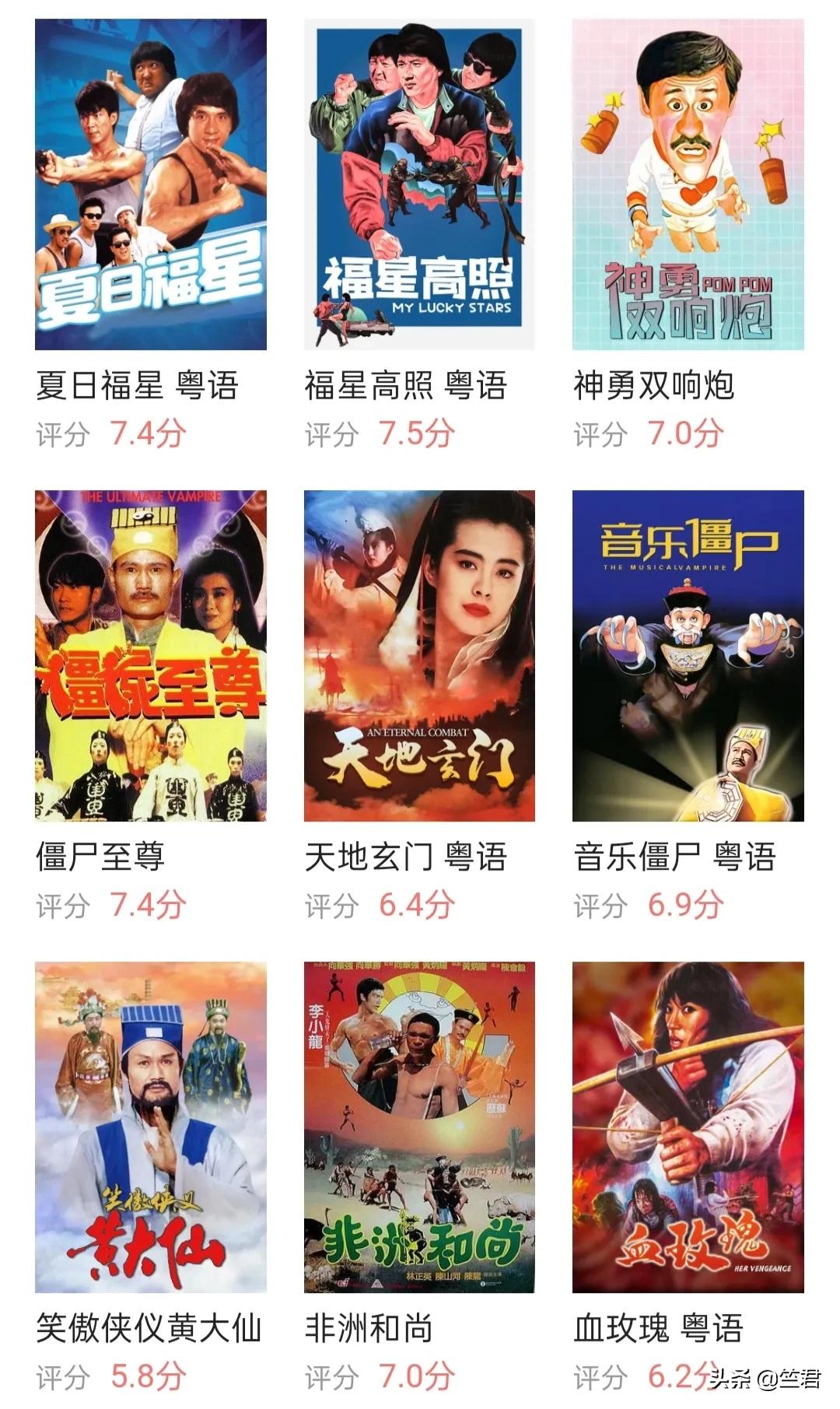Viewport: 840px width, 1409px height.
Task: Select the 福星高照 粤语 movie card
Action: 419,185
